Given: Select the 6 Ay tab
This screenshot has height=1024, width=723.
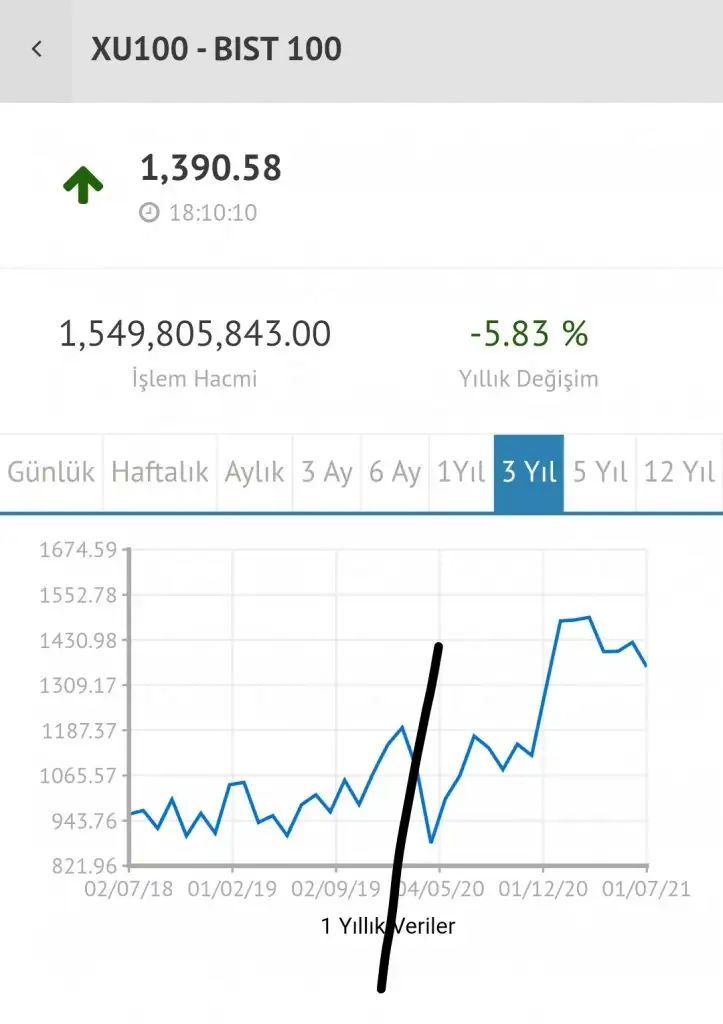Looking at the screenshot, I should (x=395, y=472).
